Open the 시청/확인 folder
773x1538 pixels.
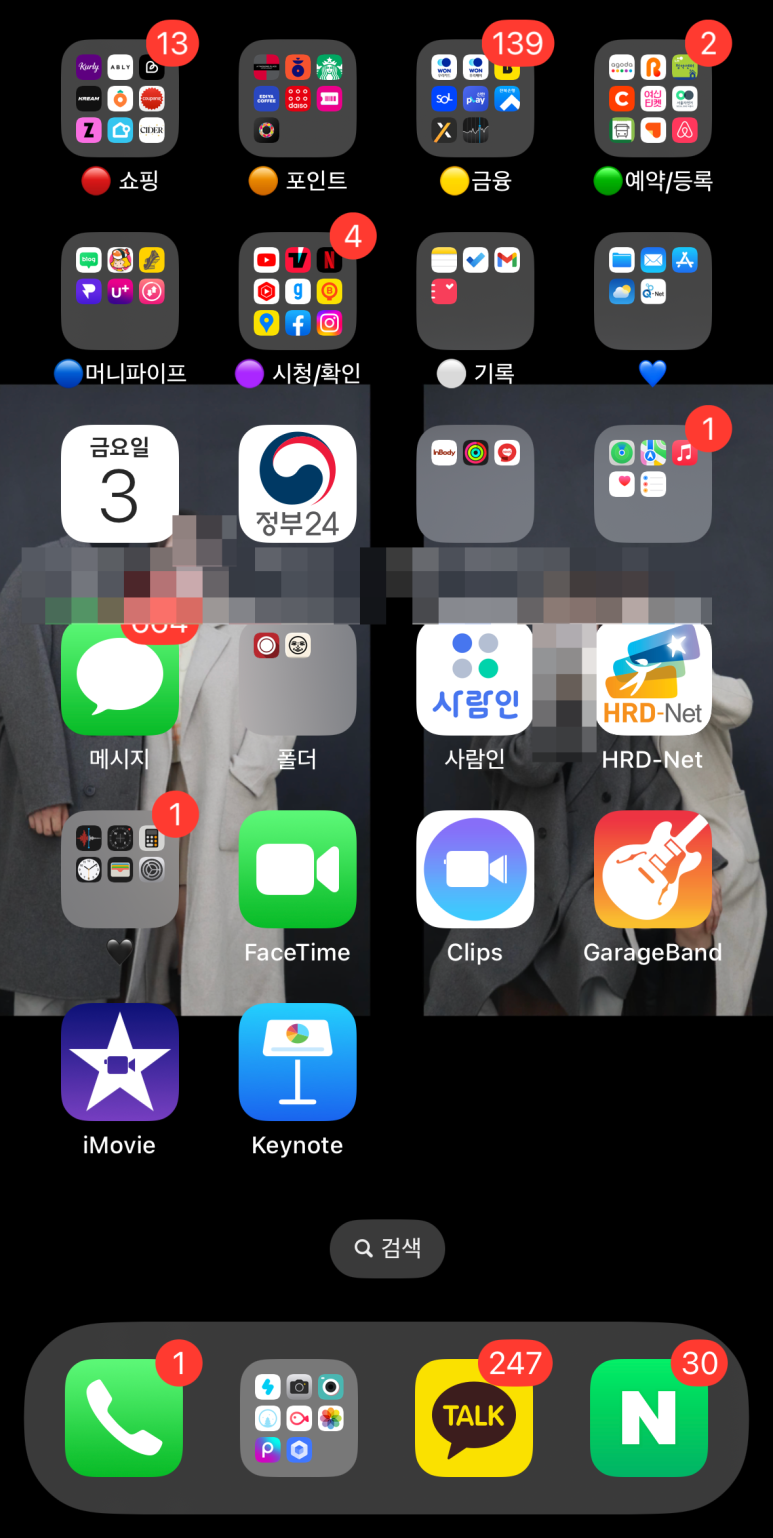pyautogui.click(x=297, y=292)
